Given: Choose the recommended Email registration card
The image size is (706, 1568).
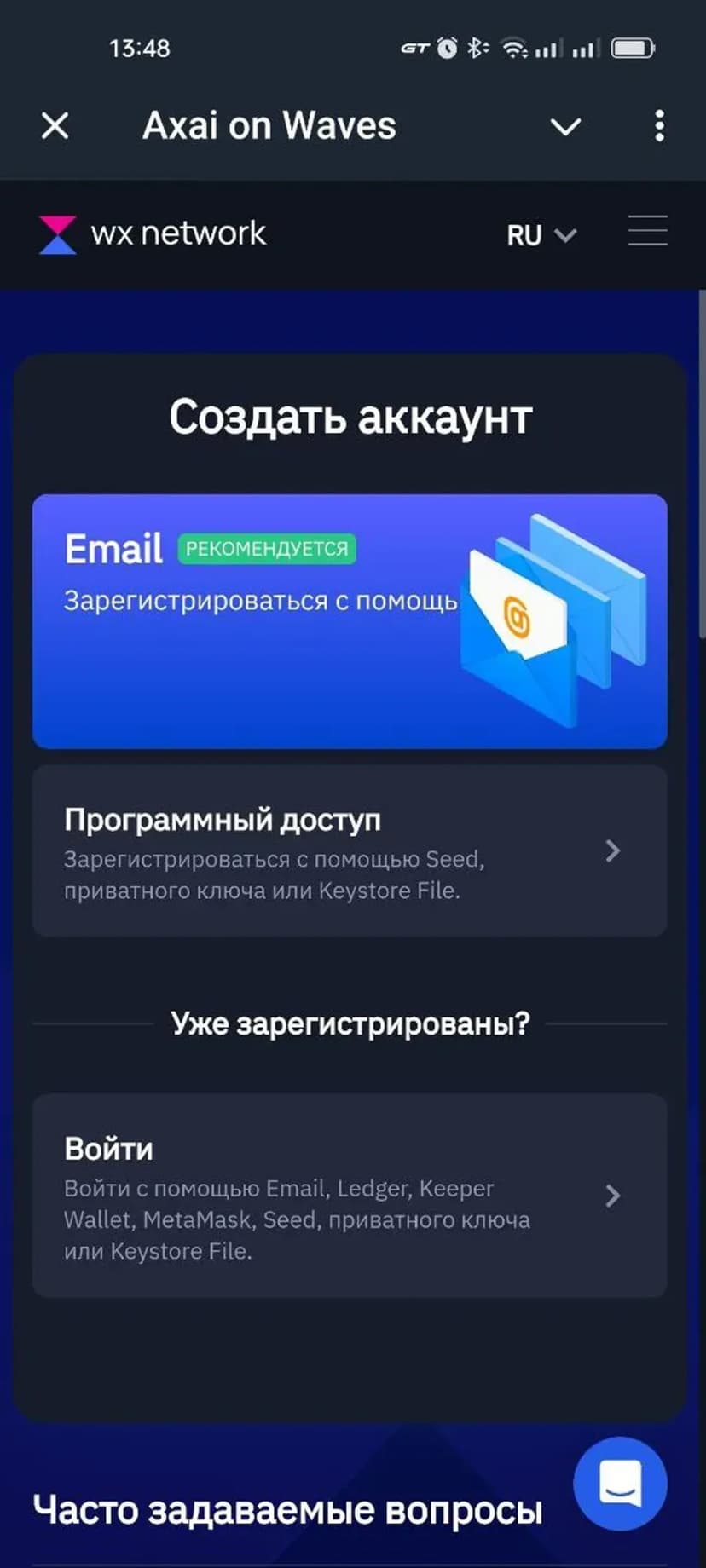Looking at the screenshot, I should (x=350, y=620).
